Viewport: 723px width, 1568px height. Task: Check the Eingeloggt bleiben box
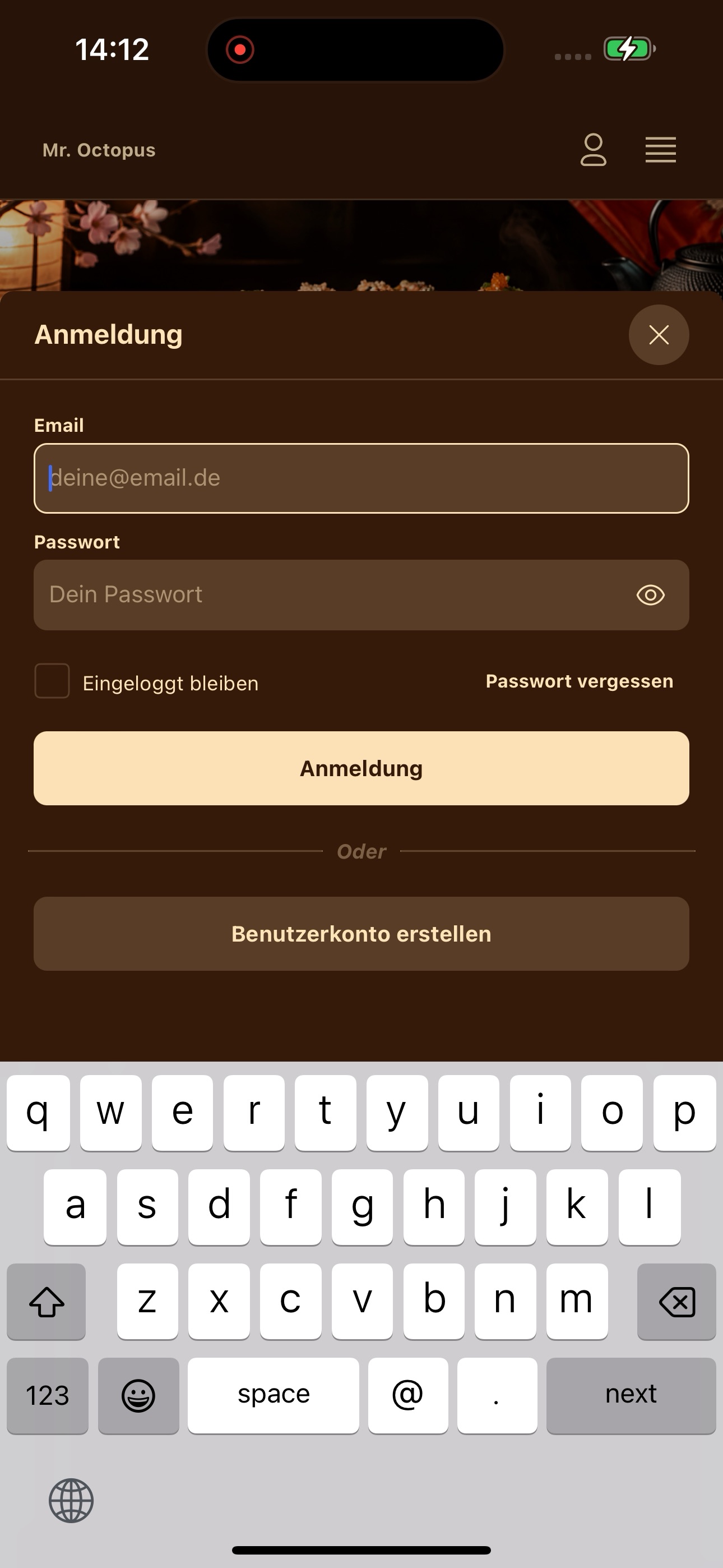pos(52,680)
